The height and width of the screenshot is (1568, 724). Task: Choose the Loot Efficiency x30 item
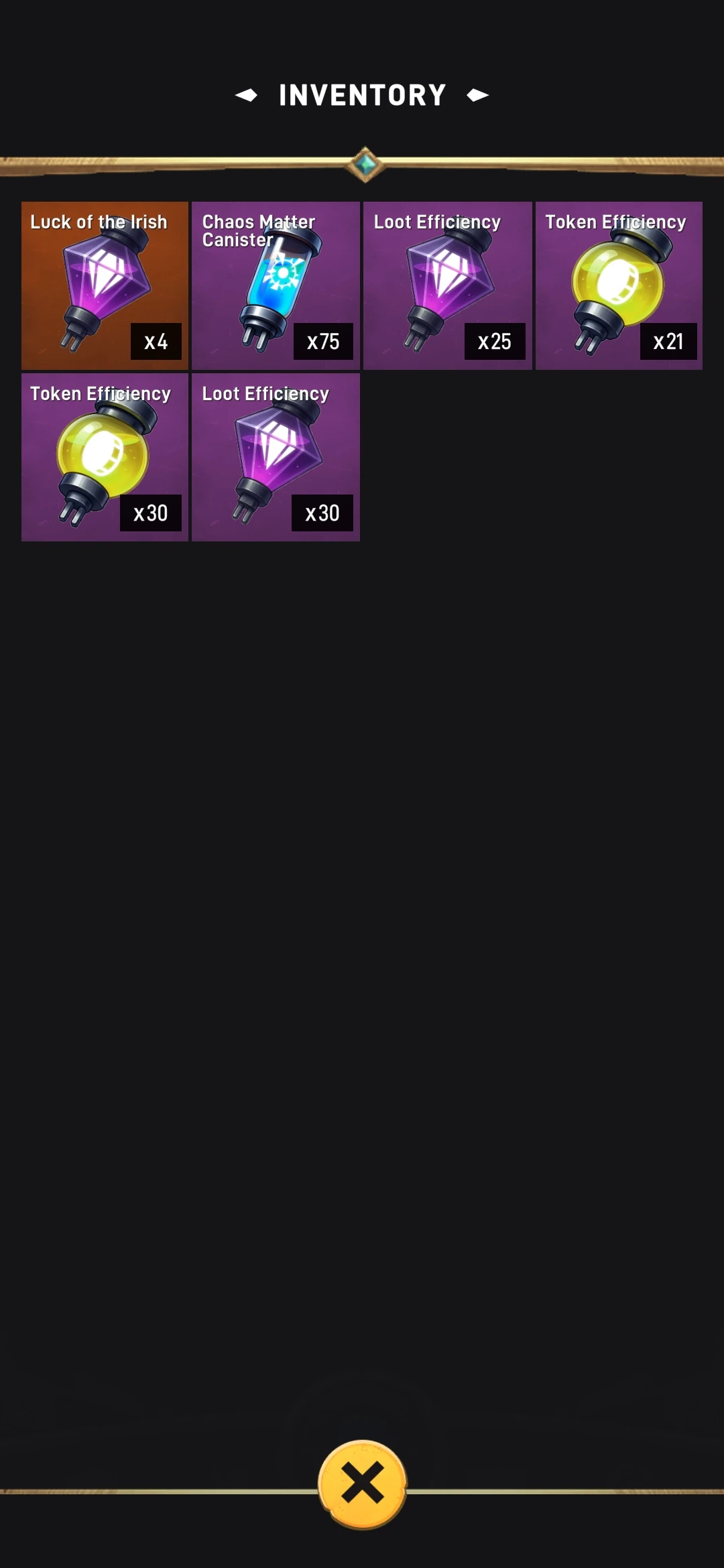[x=276, y=457]
